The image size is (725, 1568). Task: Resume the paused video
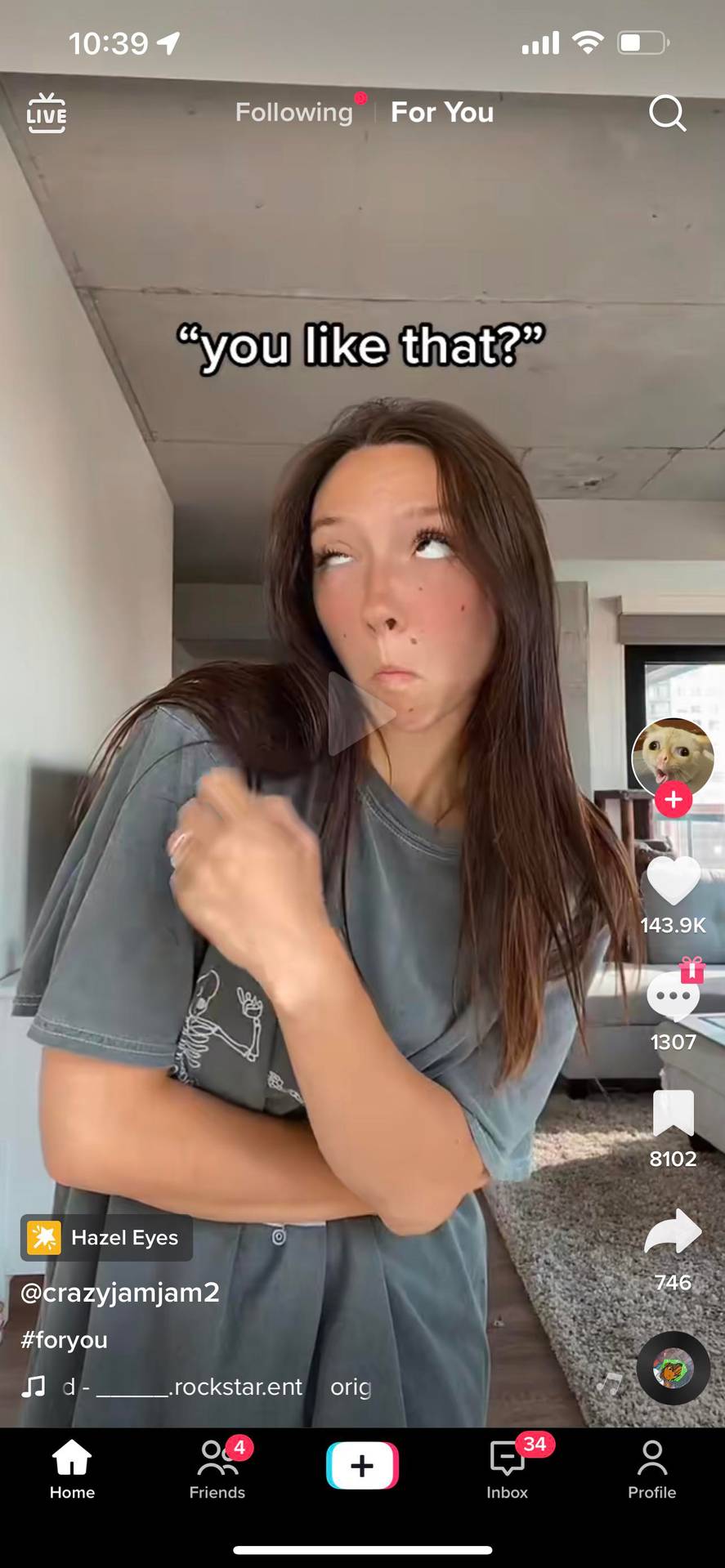362,713
